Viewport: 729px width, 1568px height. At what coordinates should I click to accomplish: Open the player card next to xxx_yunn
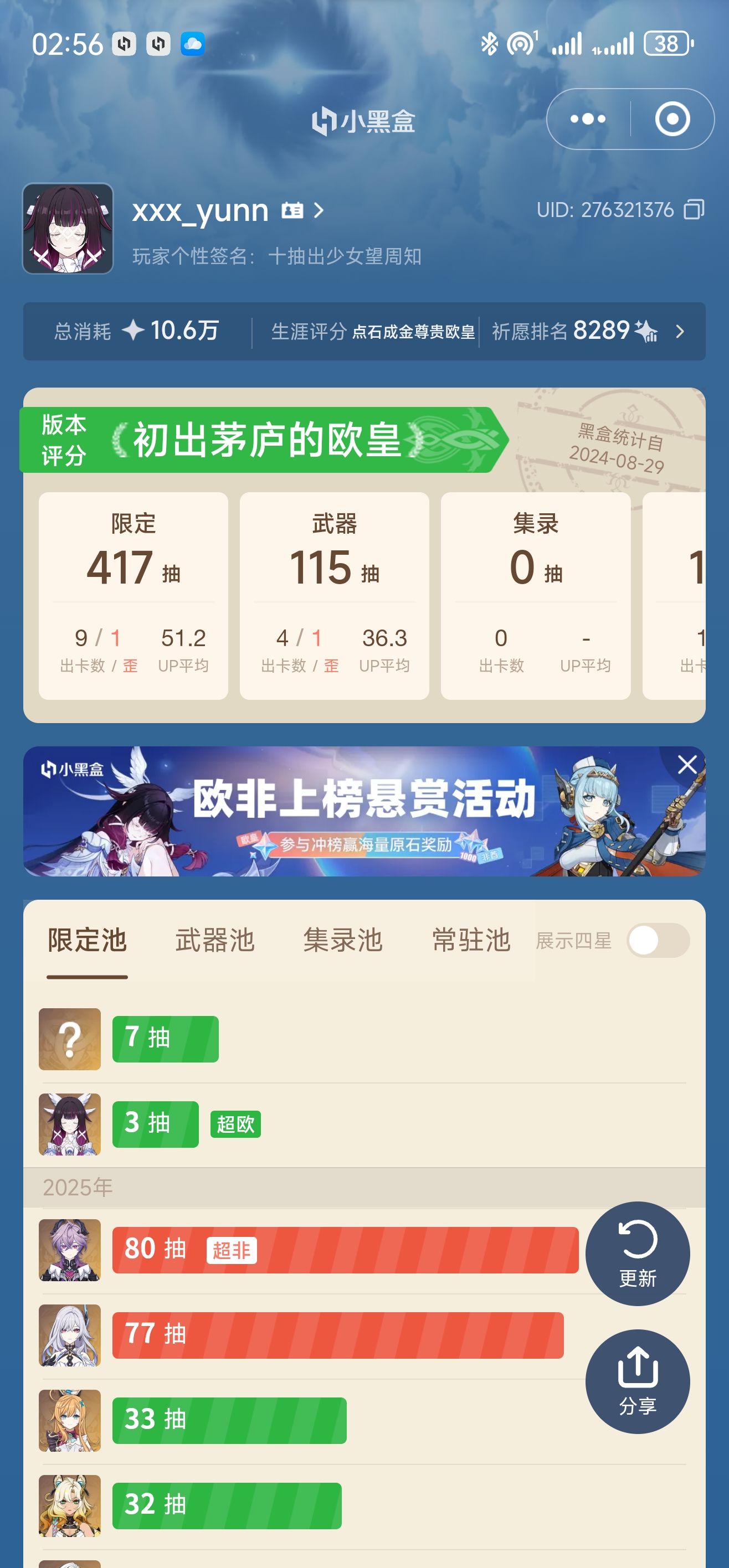pyautogui.click(x=302, y=210)
